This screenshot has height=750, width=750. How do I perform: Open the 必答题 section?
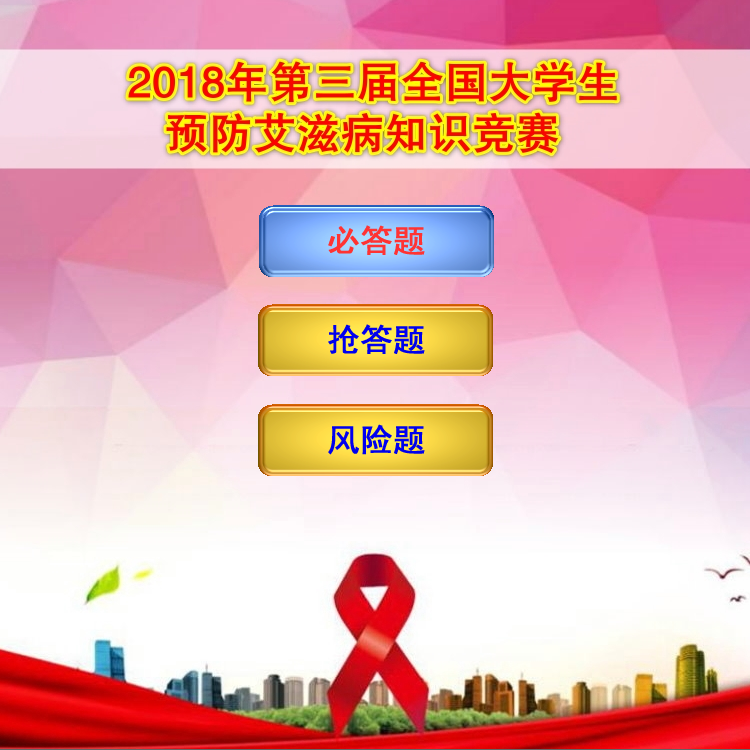pyautogui.click(x=376, y=241)
